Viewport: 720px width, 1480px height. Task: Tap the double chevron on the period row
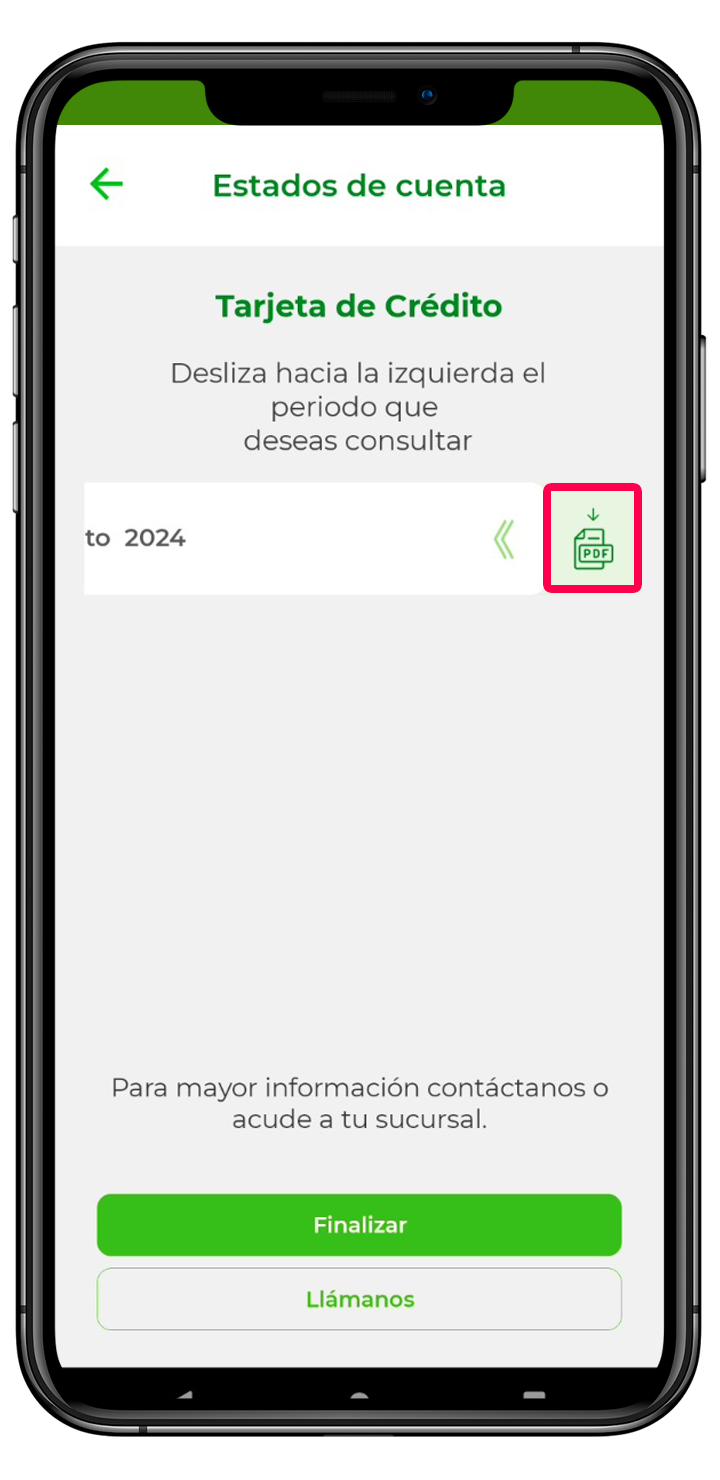pyautogui.click(x=504, y=540)
